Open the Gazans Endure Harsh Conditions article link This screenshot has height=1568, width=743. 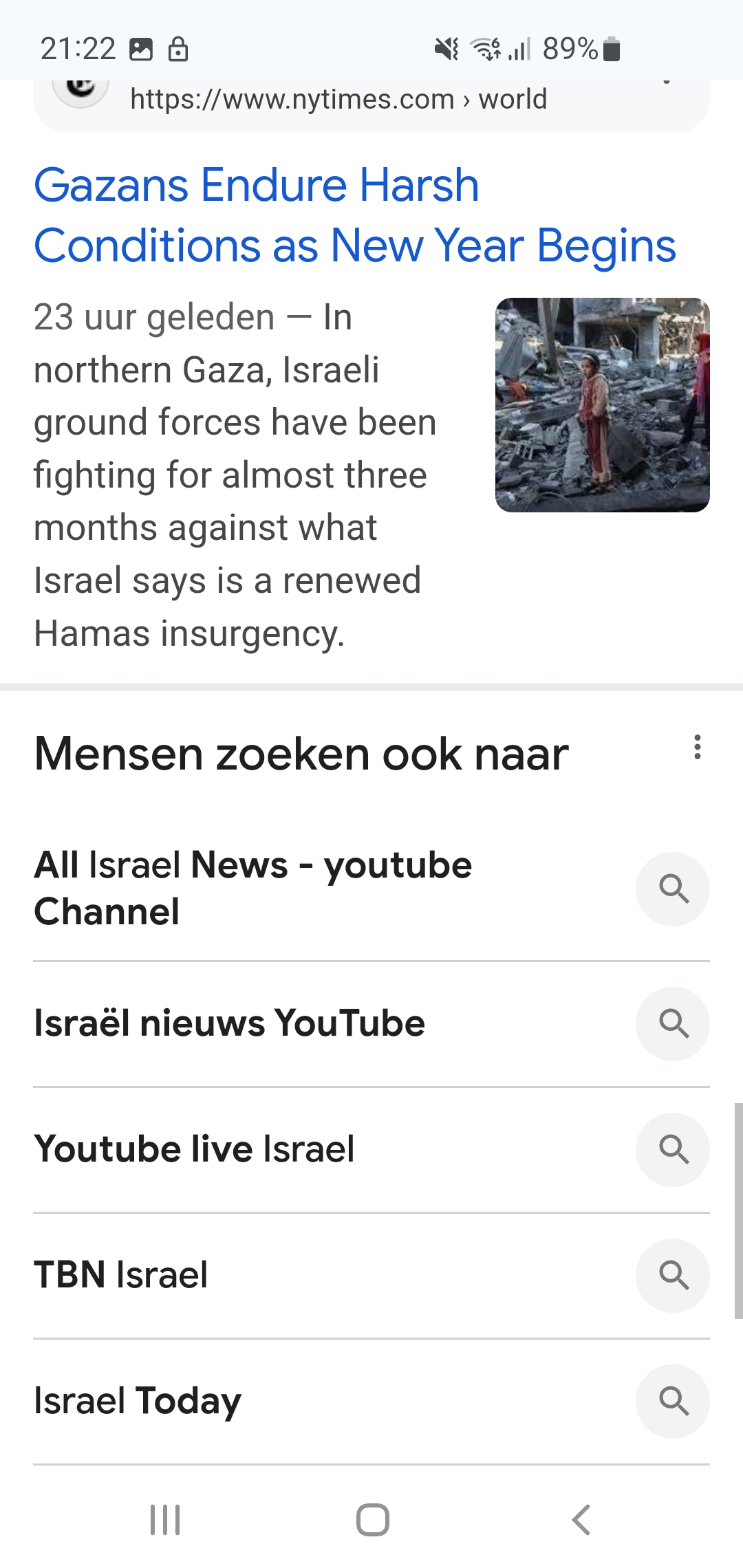tap(355, 215)
